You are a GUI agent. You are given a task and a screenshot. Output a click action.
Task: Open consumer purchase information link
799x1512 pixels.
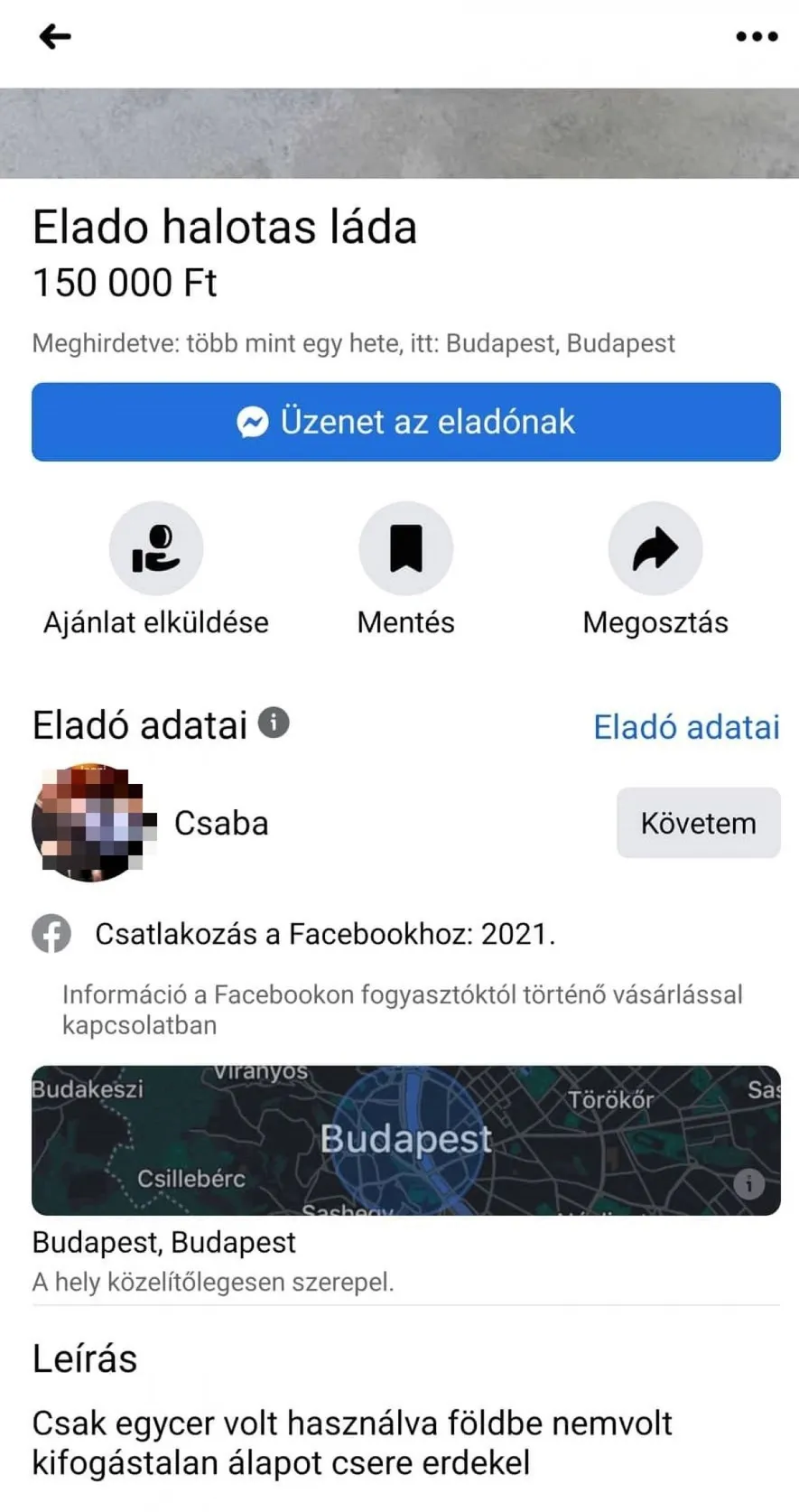coord(402,1010)
